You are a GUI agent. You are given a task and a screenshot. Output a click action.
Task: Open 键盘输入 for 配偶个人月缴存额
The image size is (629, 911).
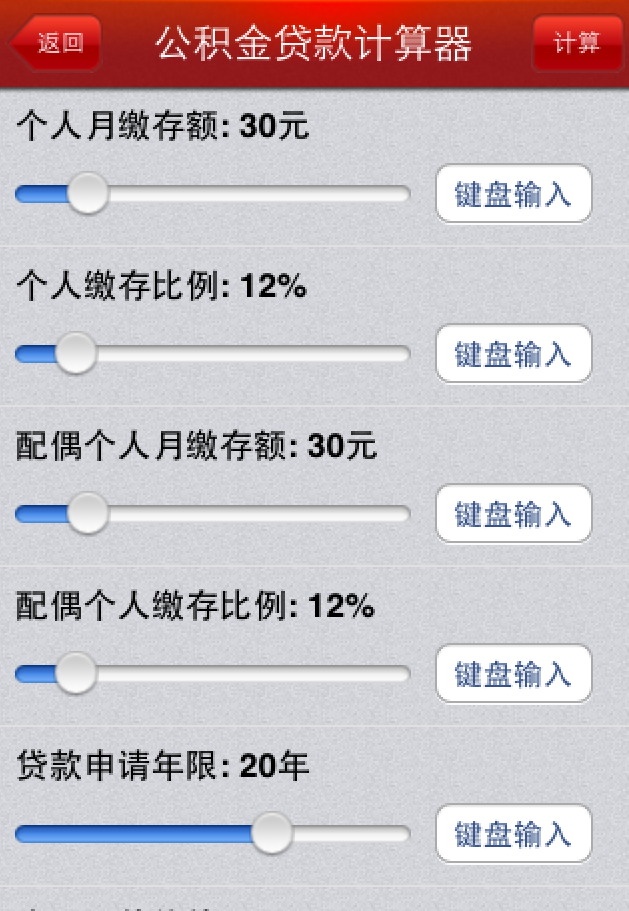(x=513, y=514)
